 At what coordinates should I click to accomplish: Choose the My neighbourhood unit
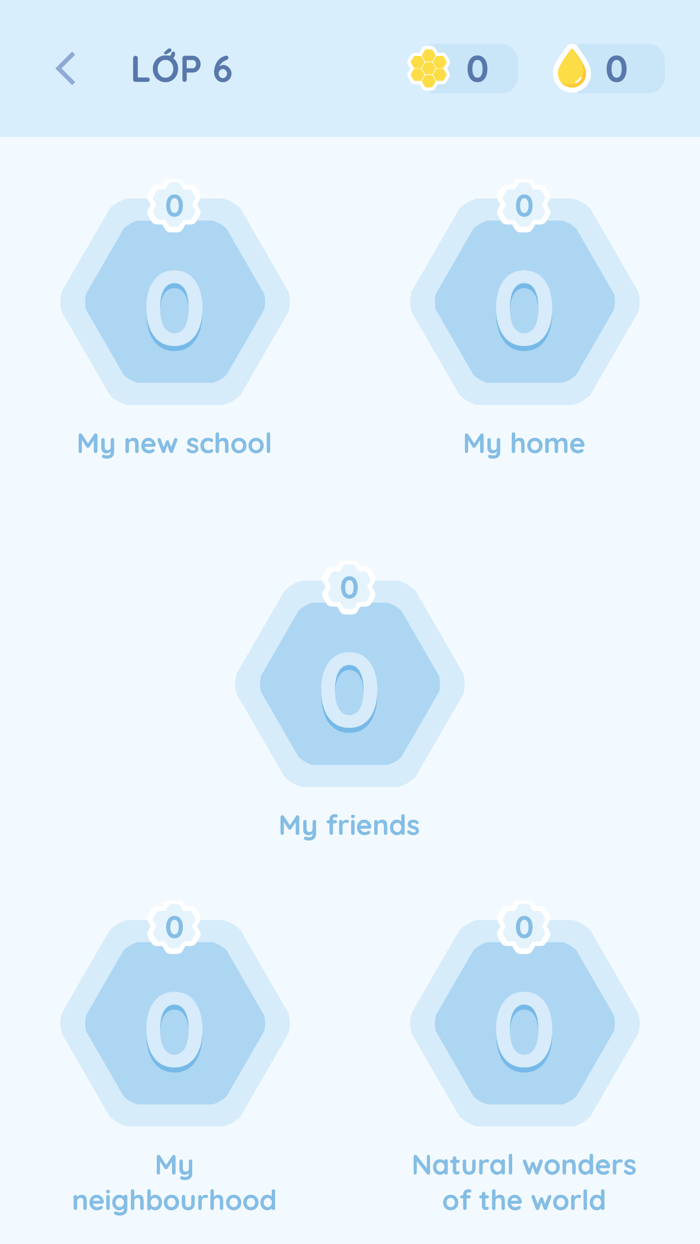[175, 1024]
